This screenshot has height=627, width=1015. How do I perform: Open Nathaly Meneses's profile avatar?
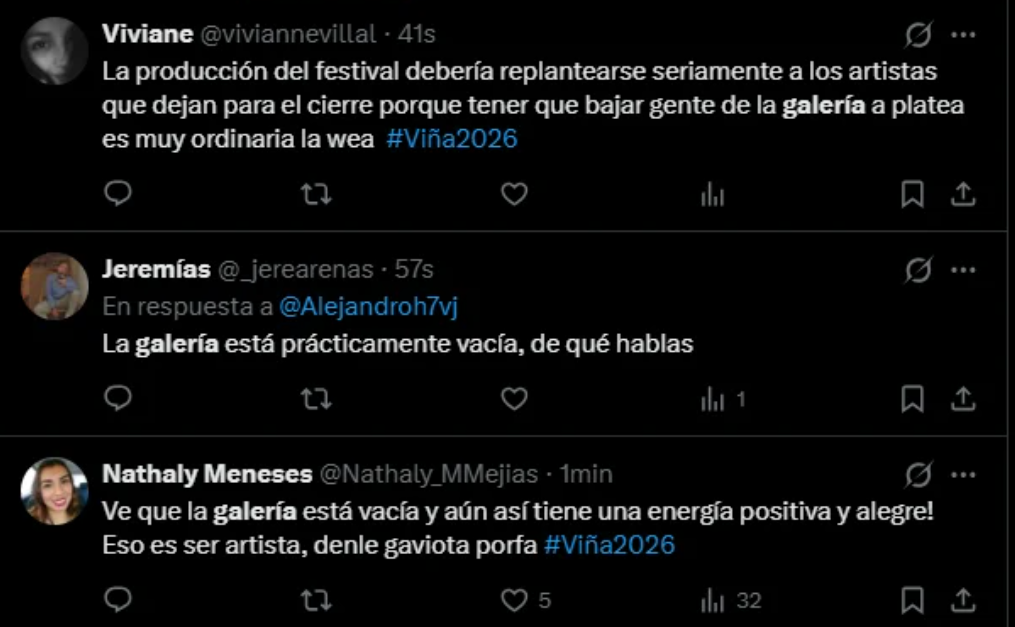[54, 491]
